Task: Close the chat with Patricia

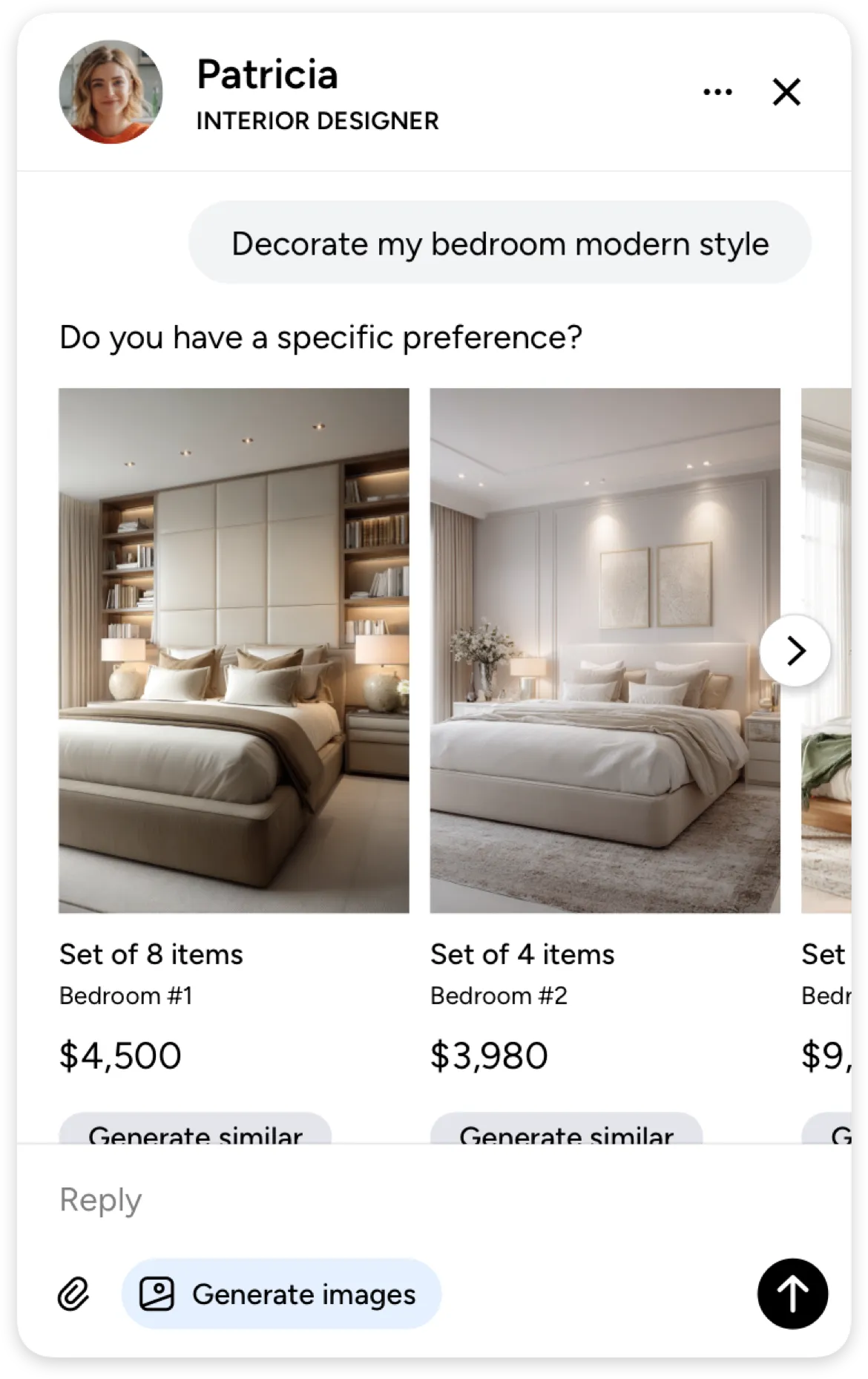Action: [786, 92]
